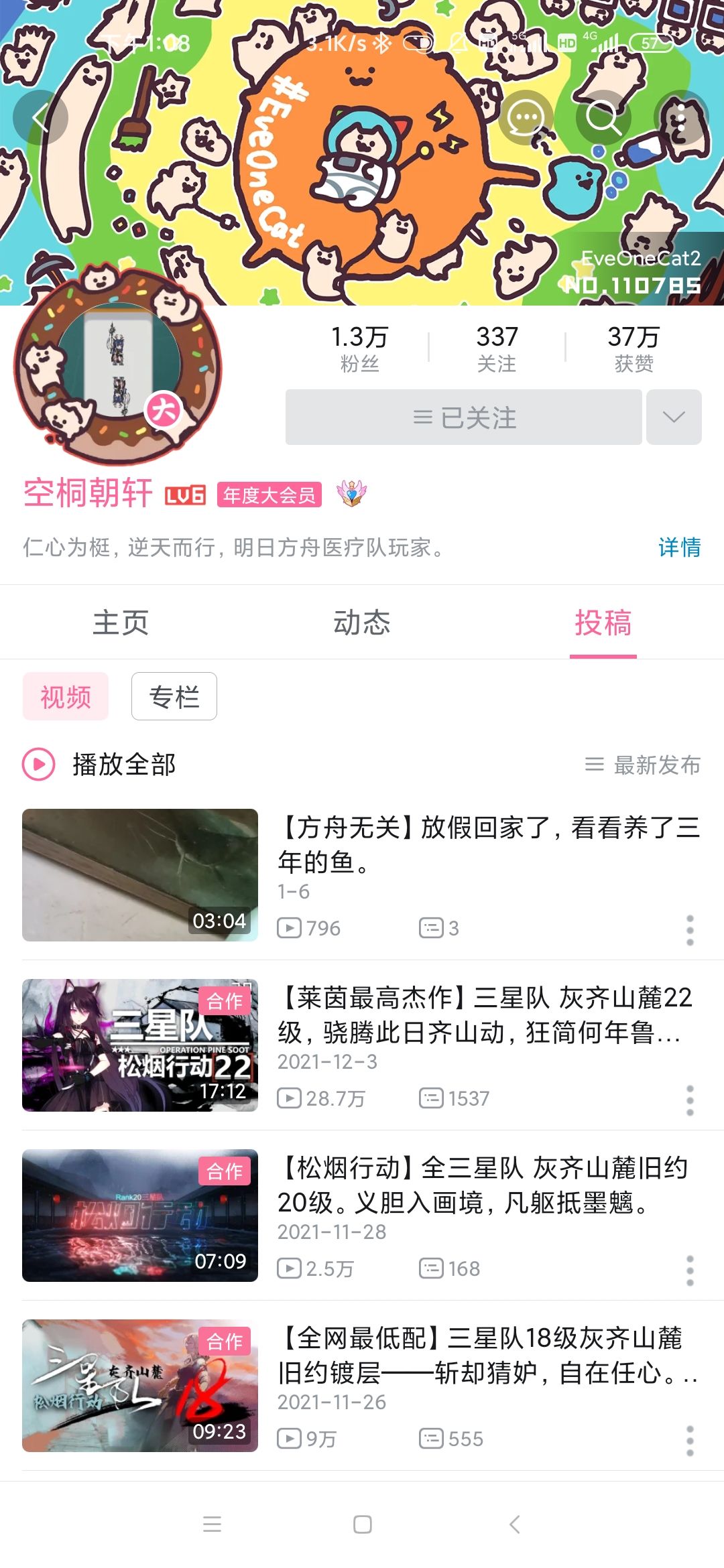724x1568 pixels.
Task: Open the three-dot menu on the fish video
Action: pos(690,928)
